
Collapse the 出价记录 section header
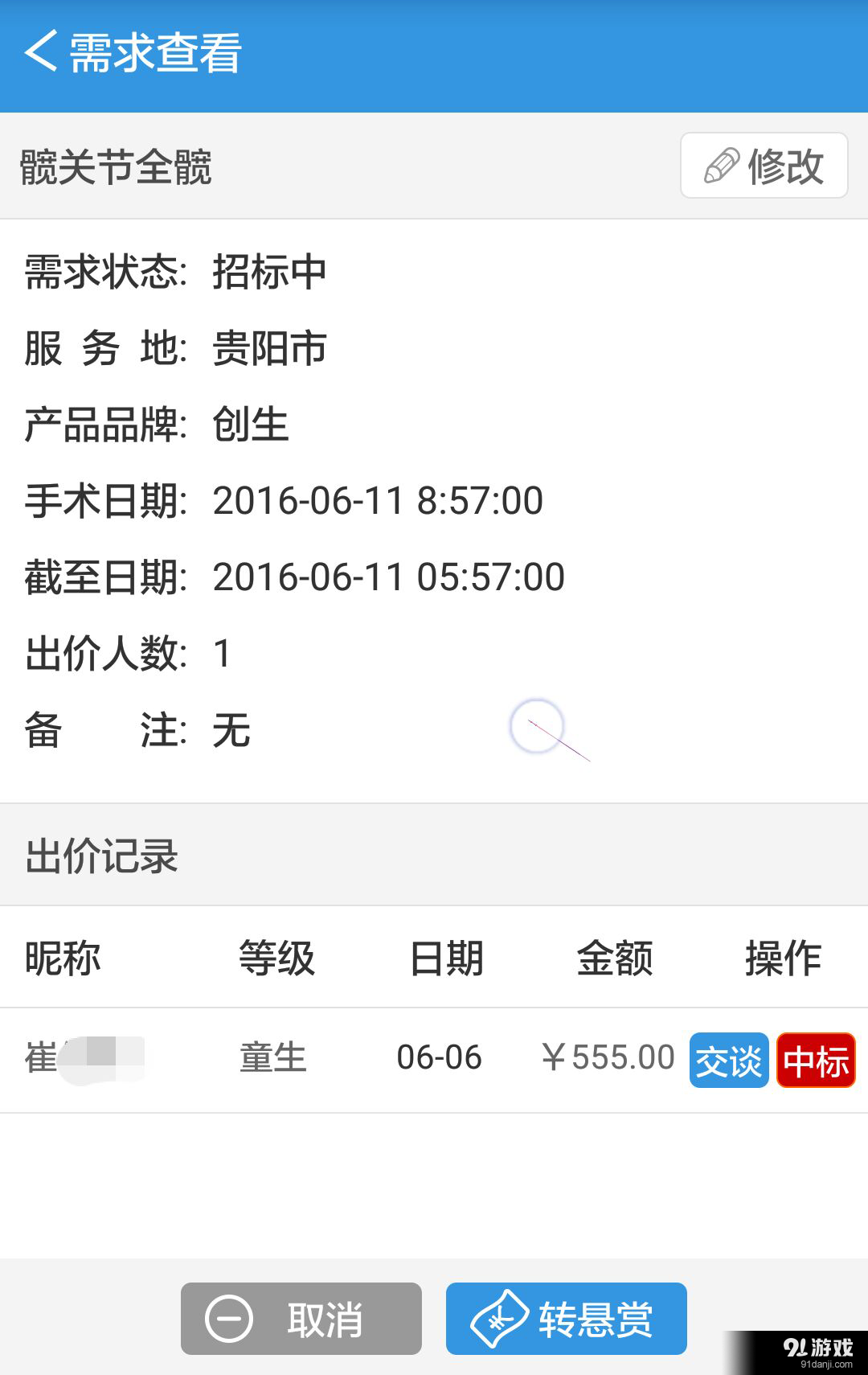coord(100,855)
